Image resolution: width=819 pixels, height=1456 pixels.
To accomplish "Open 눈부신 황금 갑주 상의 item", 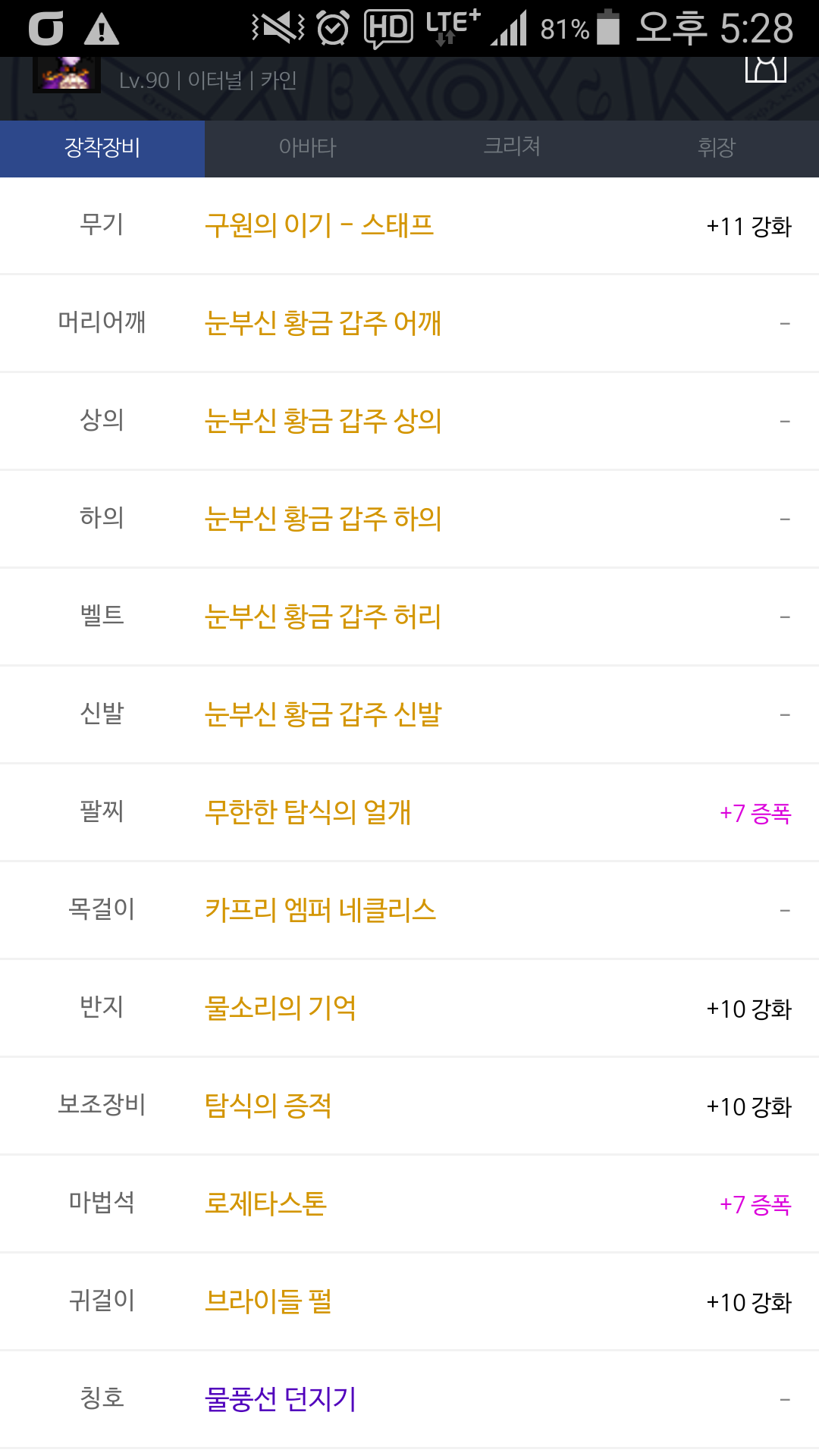I will pos(323,421).
